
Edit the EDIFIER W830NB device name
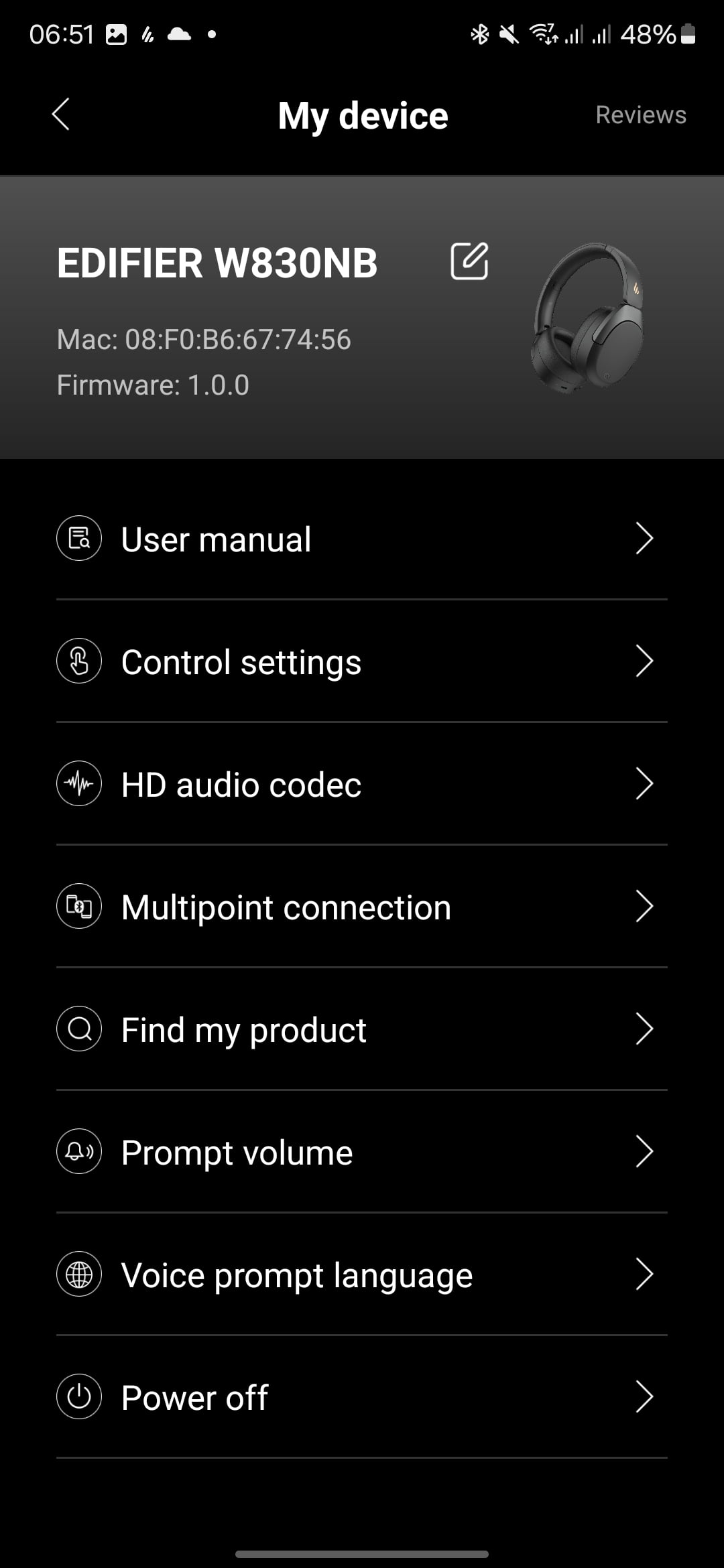[469, 261]
